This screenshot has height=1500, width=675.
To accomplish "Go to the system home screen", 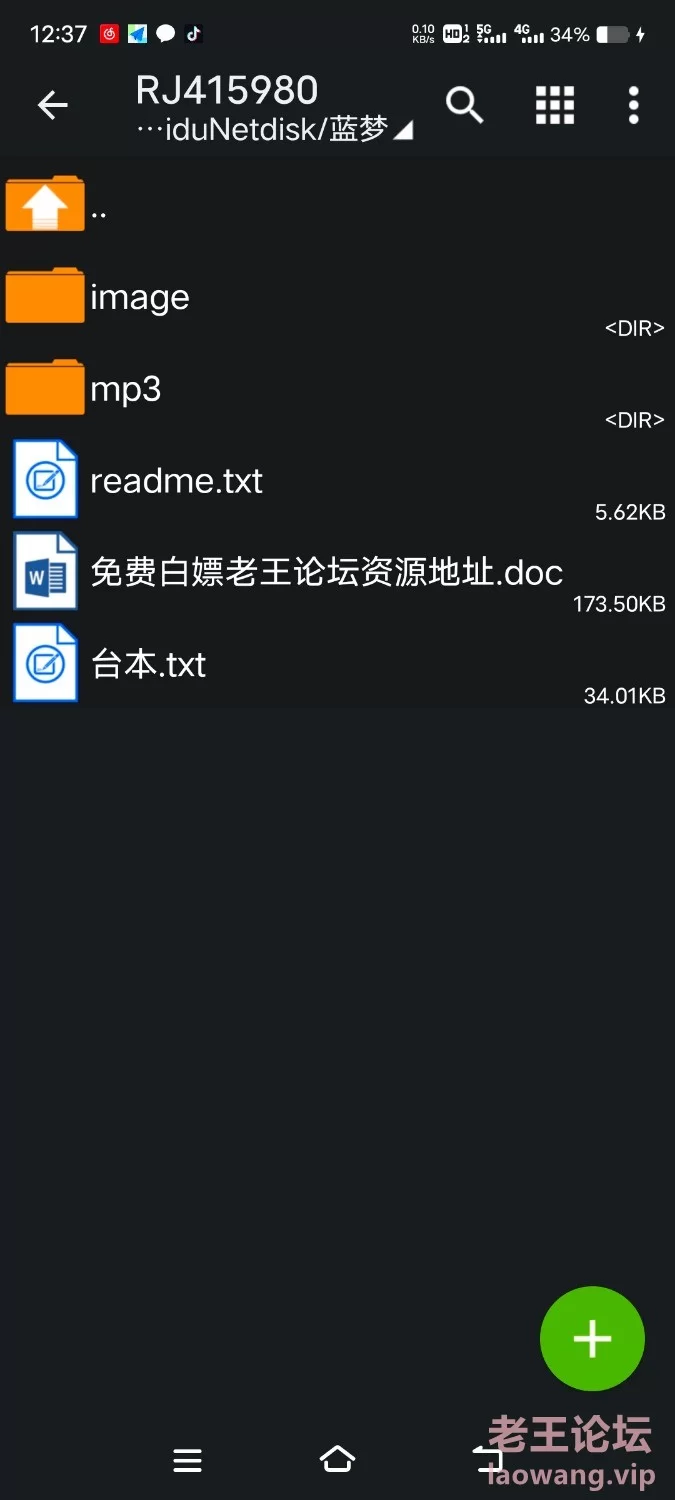I will [x=337, y=1460].
